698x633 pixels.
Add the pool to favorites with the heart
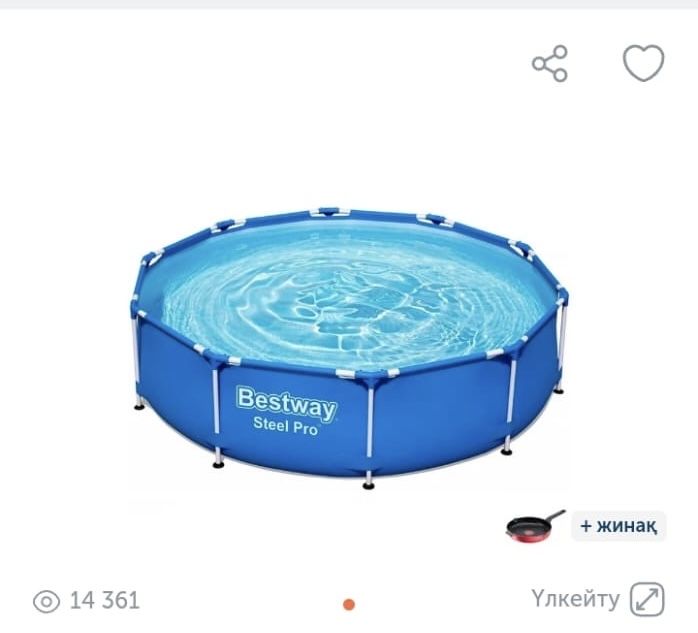pyautogui.click(x=643, y=64)
